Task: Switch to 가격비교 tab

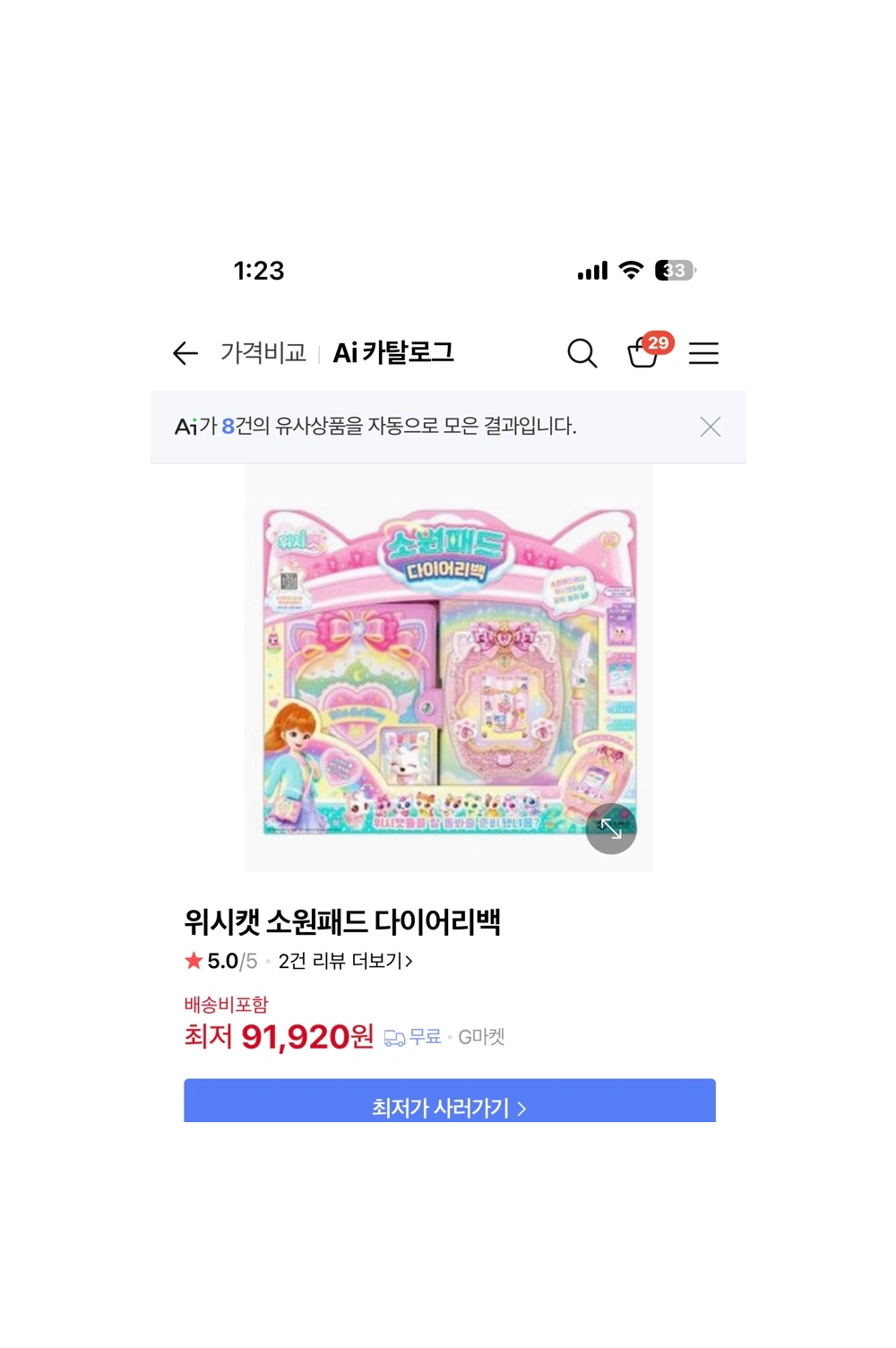Action: [263, 353]
